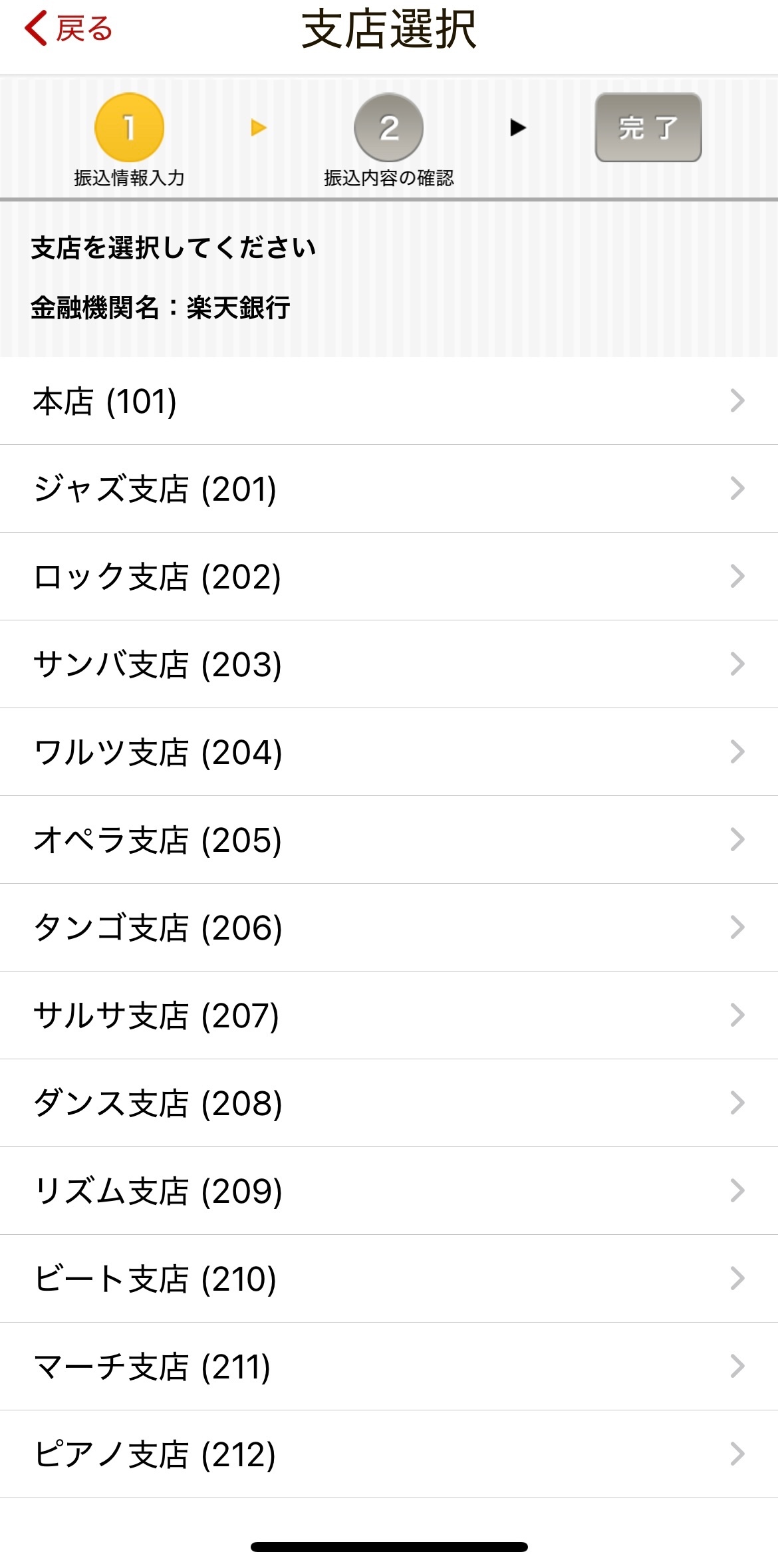778x1568 pixels.
Task: Pick ビート支店 (210)
Action: point(389,1279)
